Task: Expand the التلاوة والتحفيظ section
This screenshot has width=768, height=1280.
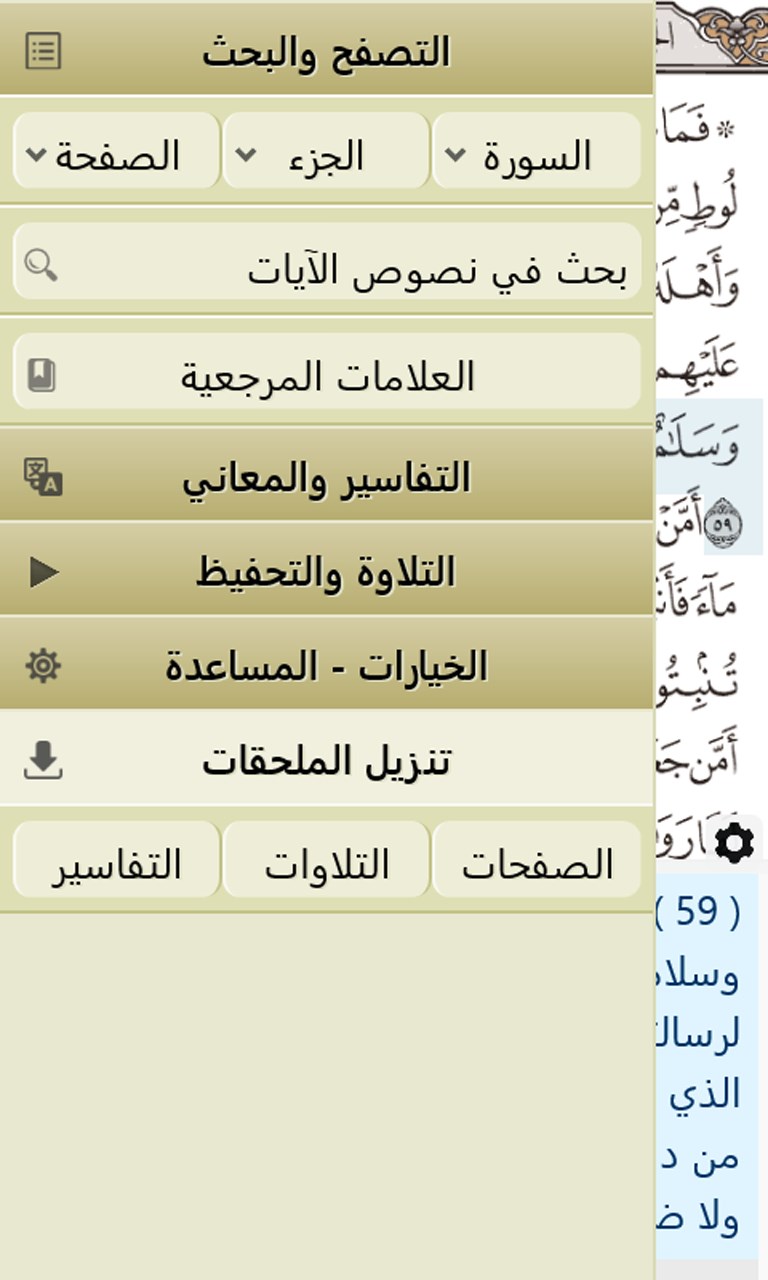Action: 326,571
